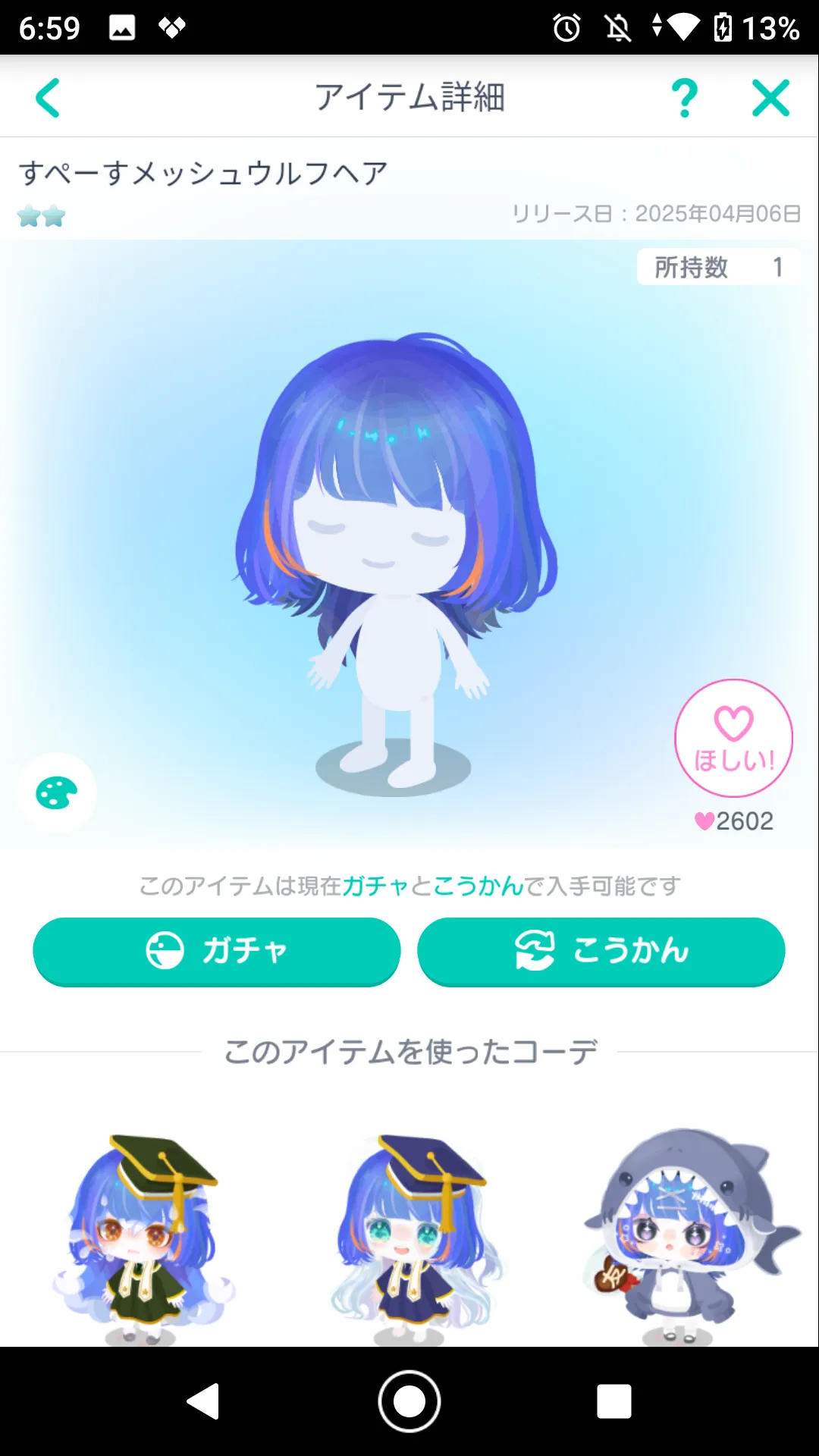Tap the system home button
This screenshot has height=1456, width=819.
pyautogui.click(x=409, y=1401)
